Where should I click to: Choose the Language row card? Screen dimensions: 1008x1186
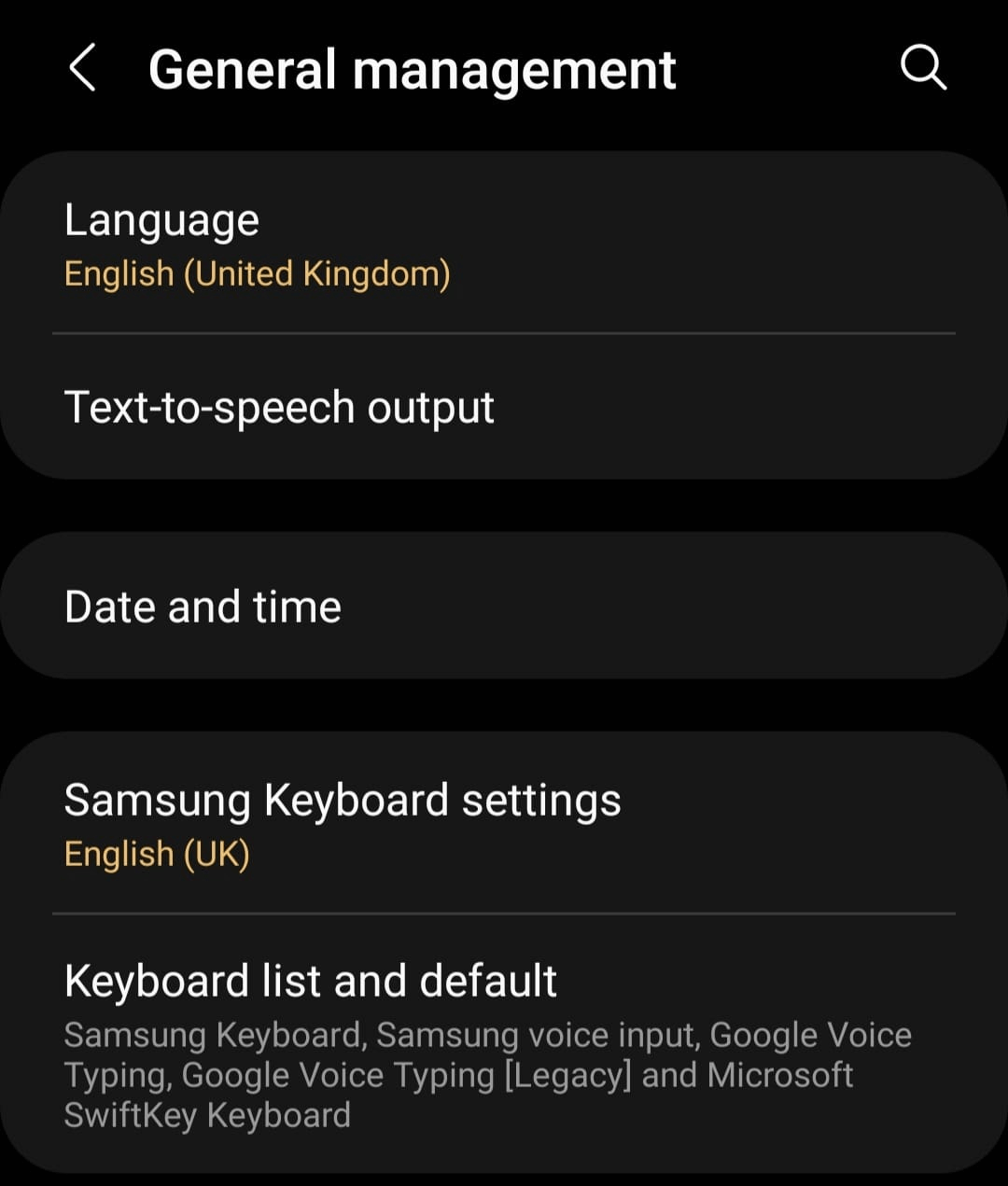point(504,244)
